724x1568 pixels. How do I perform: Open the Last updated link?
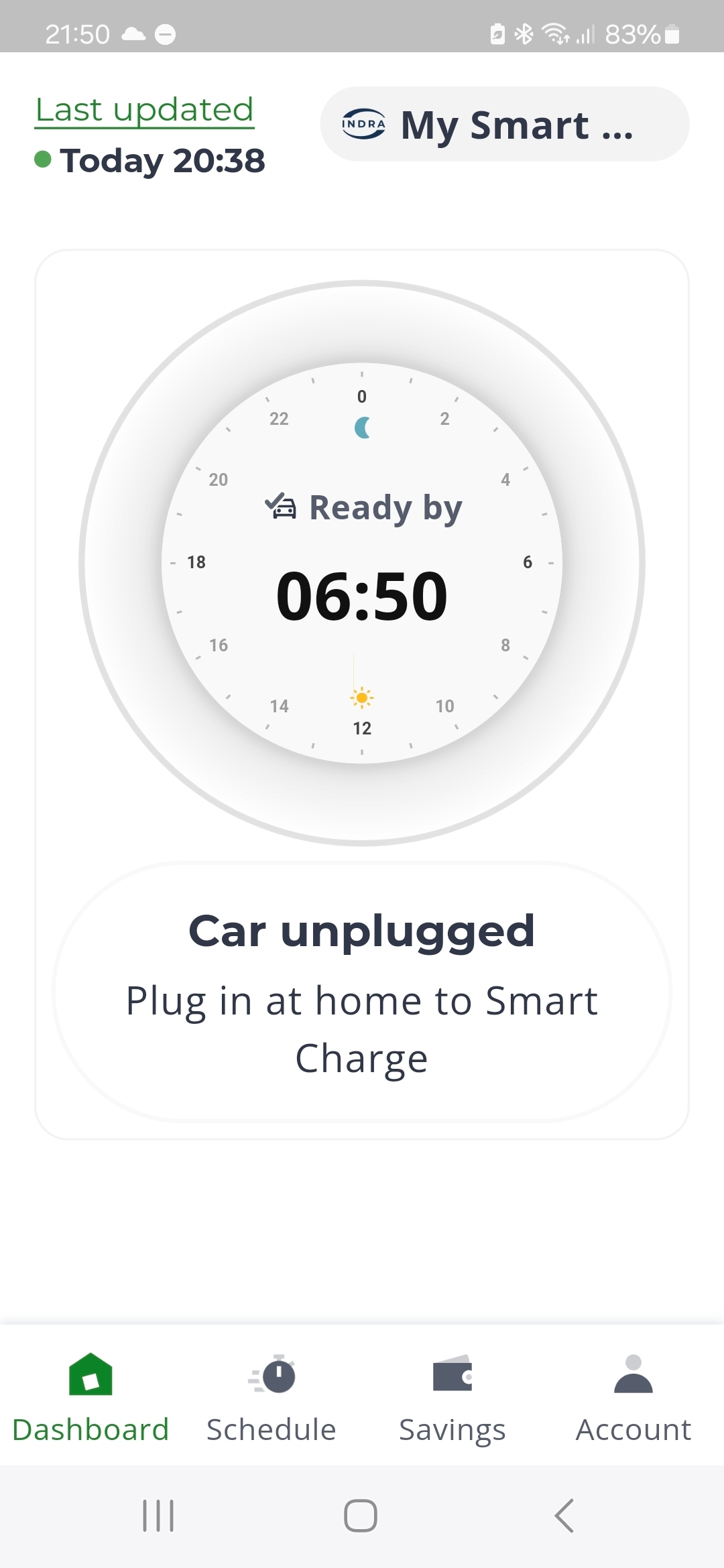pyautogui.click(x=144, y=111)
